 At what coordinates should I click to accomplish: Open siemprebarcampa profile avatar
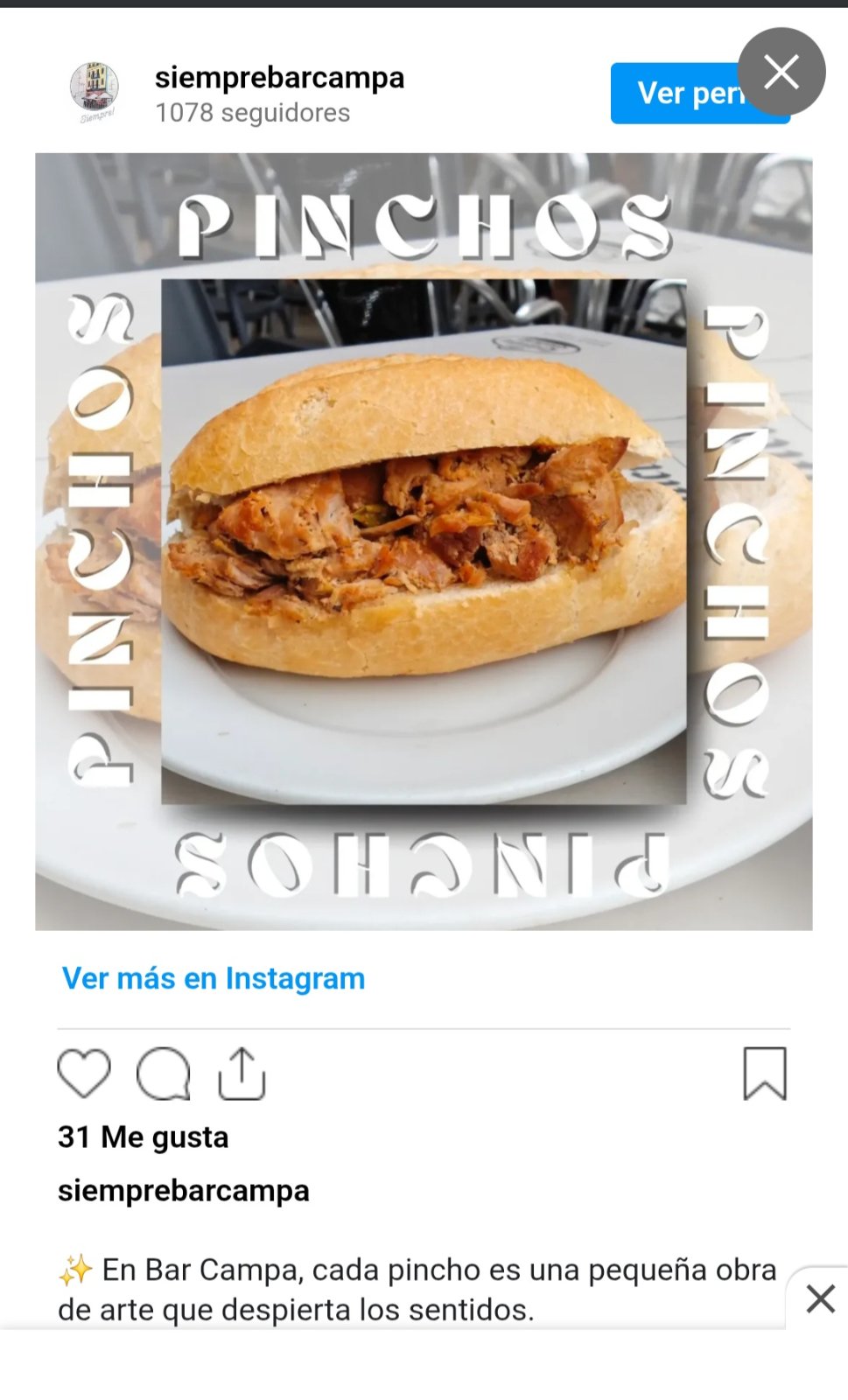95,92
